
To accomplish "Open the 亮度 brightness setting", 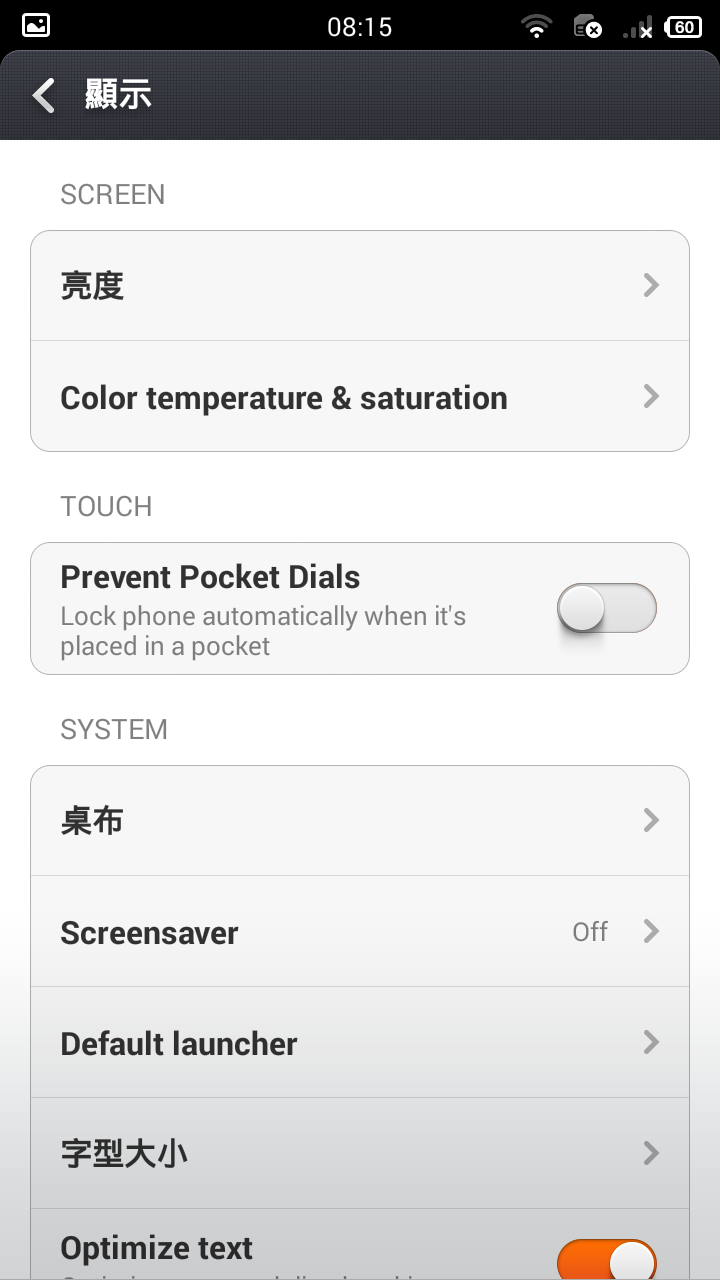I will 360,286.
